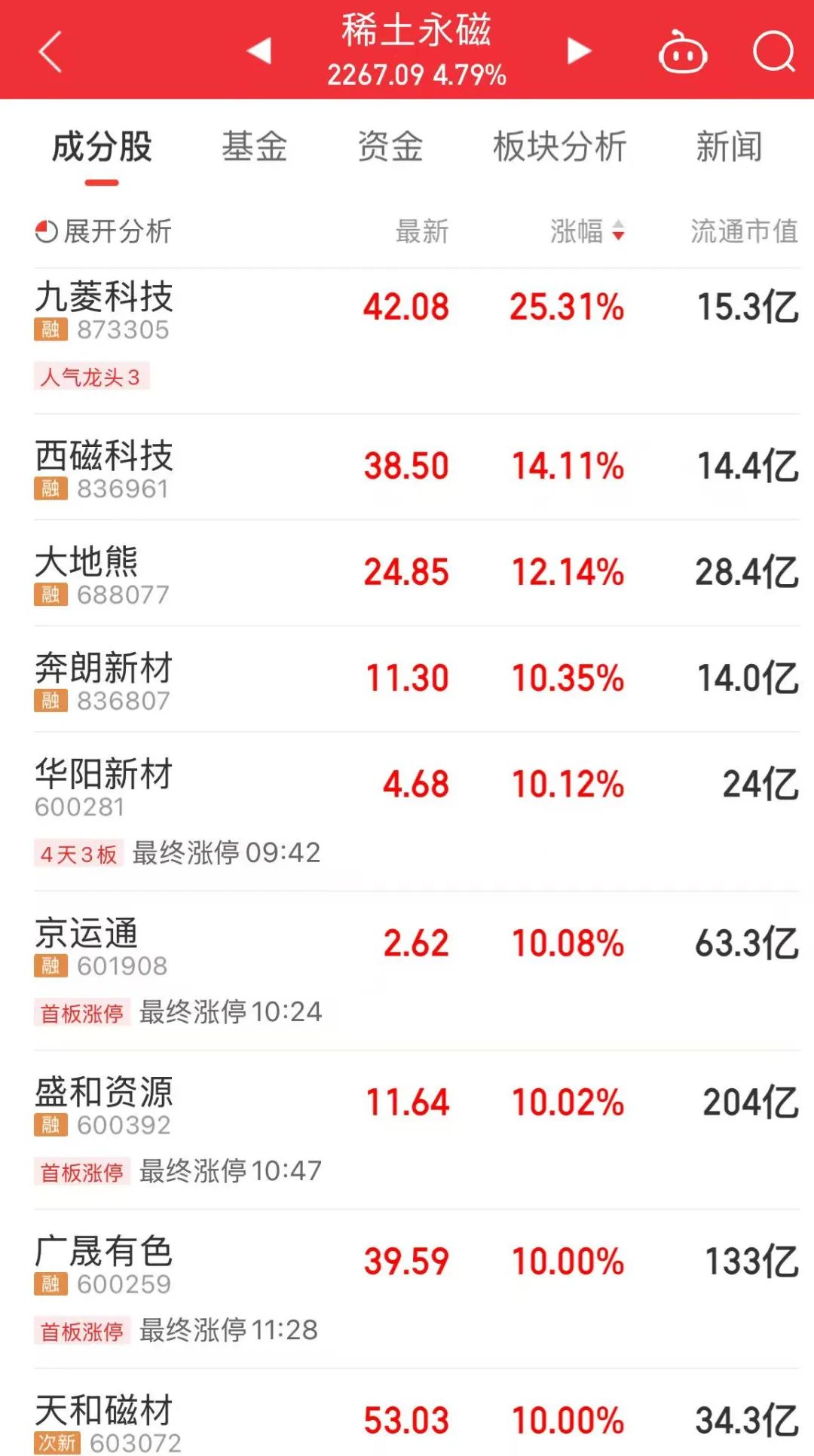Switch to the 资金 tab
The image size is (814, 1456).
[x=390, y=146]
